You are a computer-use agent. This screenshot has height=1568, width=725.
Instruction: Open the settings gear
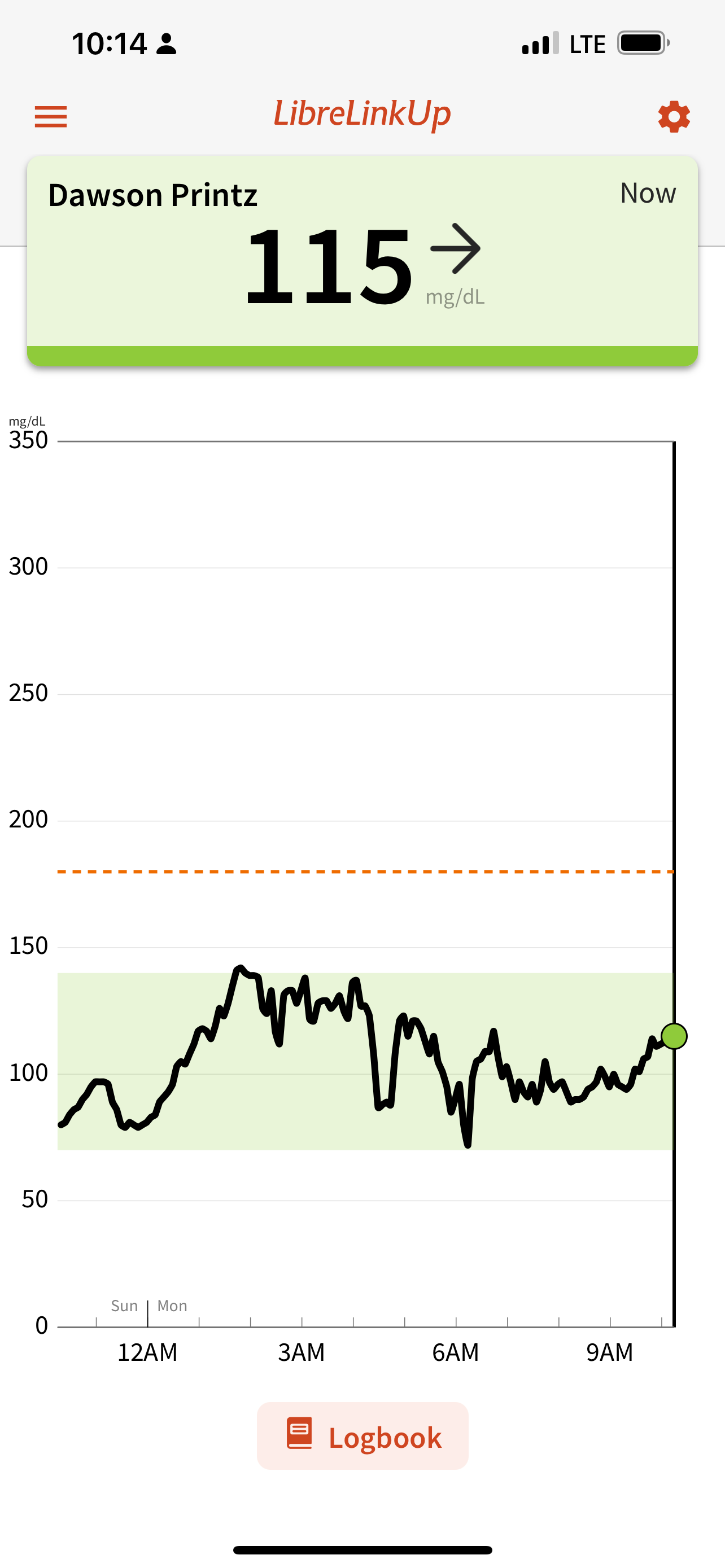tap(673, 116)
